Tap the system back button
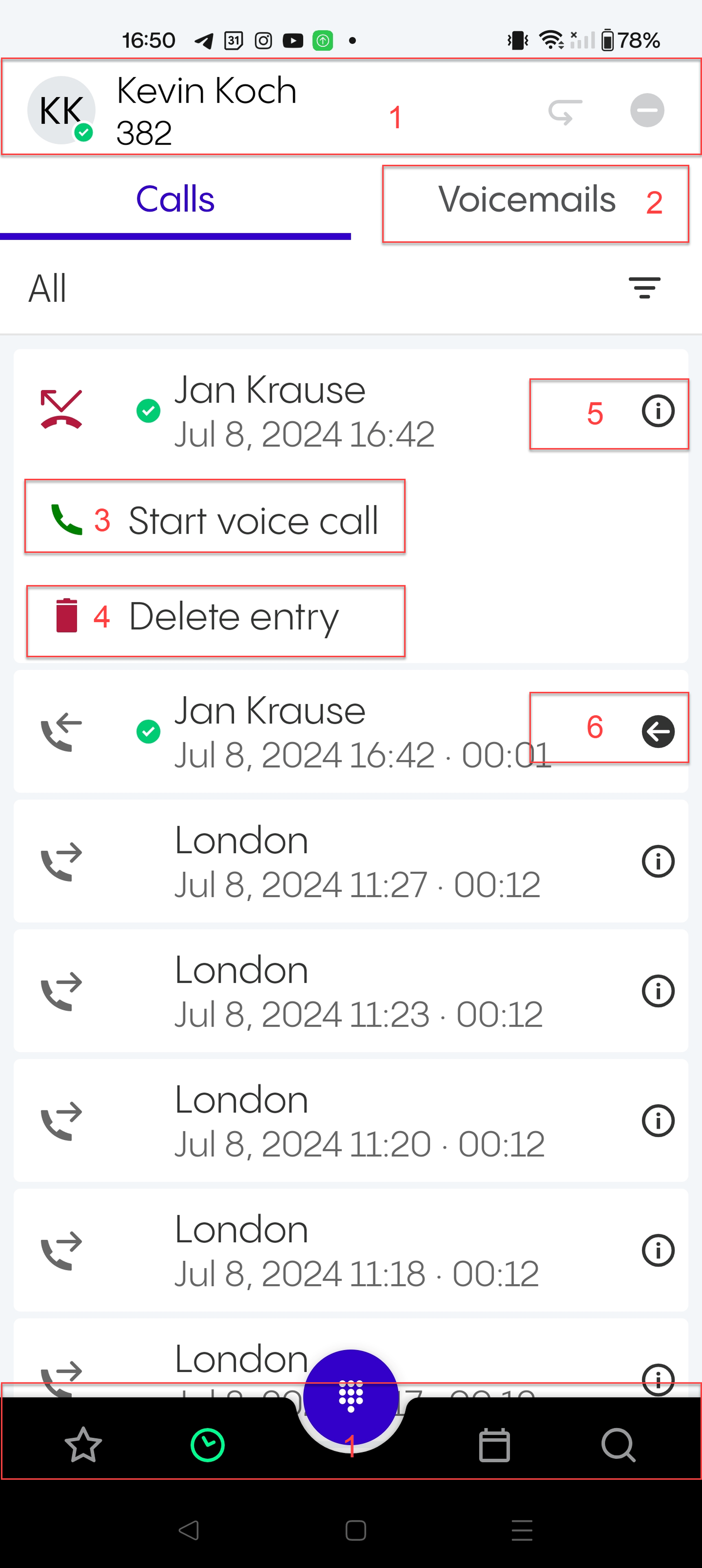The width and height of the screenshot is (702, 1568). [x=189, y=1530]
